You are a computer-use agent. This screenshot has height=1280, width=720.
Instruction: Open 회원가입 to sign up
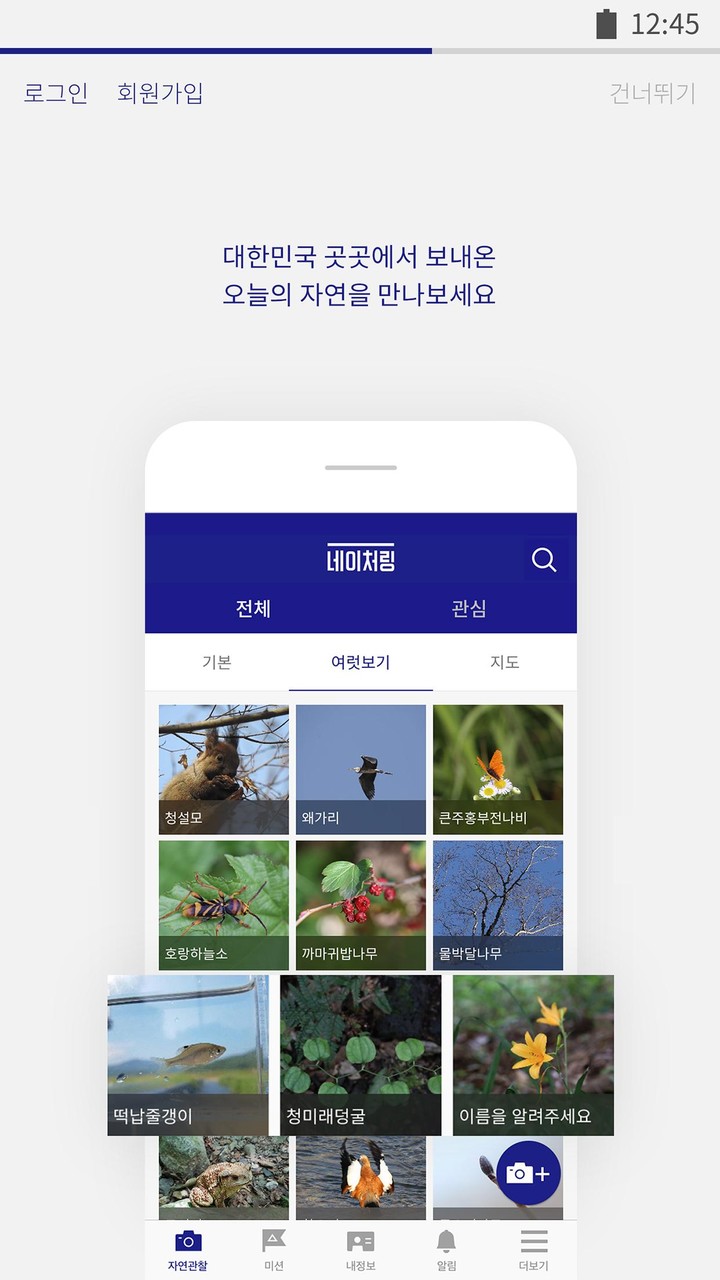tap(160, 93)
